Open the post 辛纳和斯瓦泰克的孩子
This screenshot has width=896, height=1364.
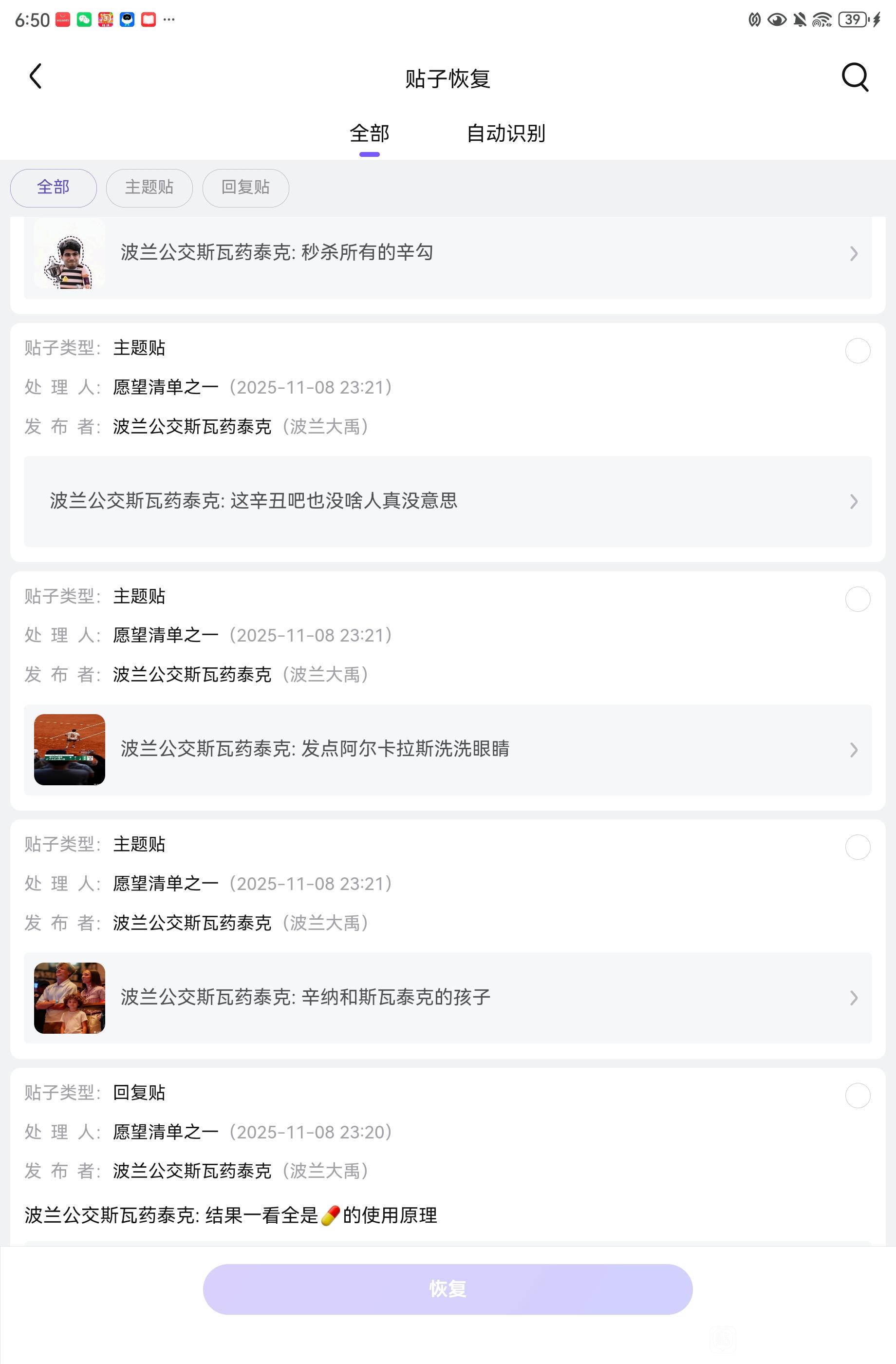click(x=447, y=997)
